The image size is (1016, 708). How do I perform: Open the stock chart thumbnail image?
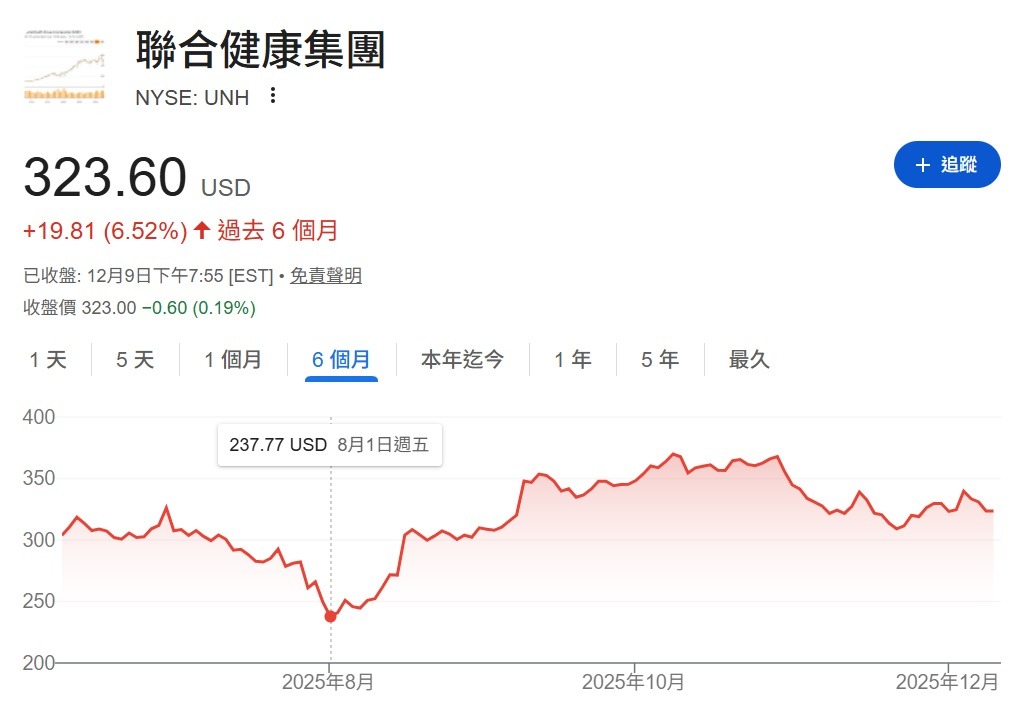65,66
